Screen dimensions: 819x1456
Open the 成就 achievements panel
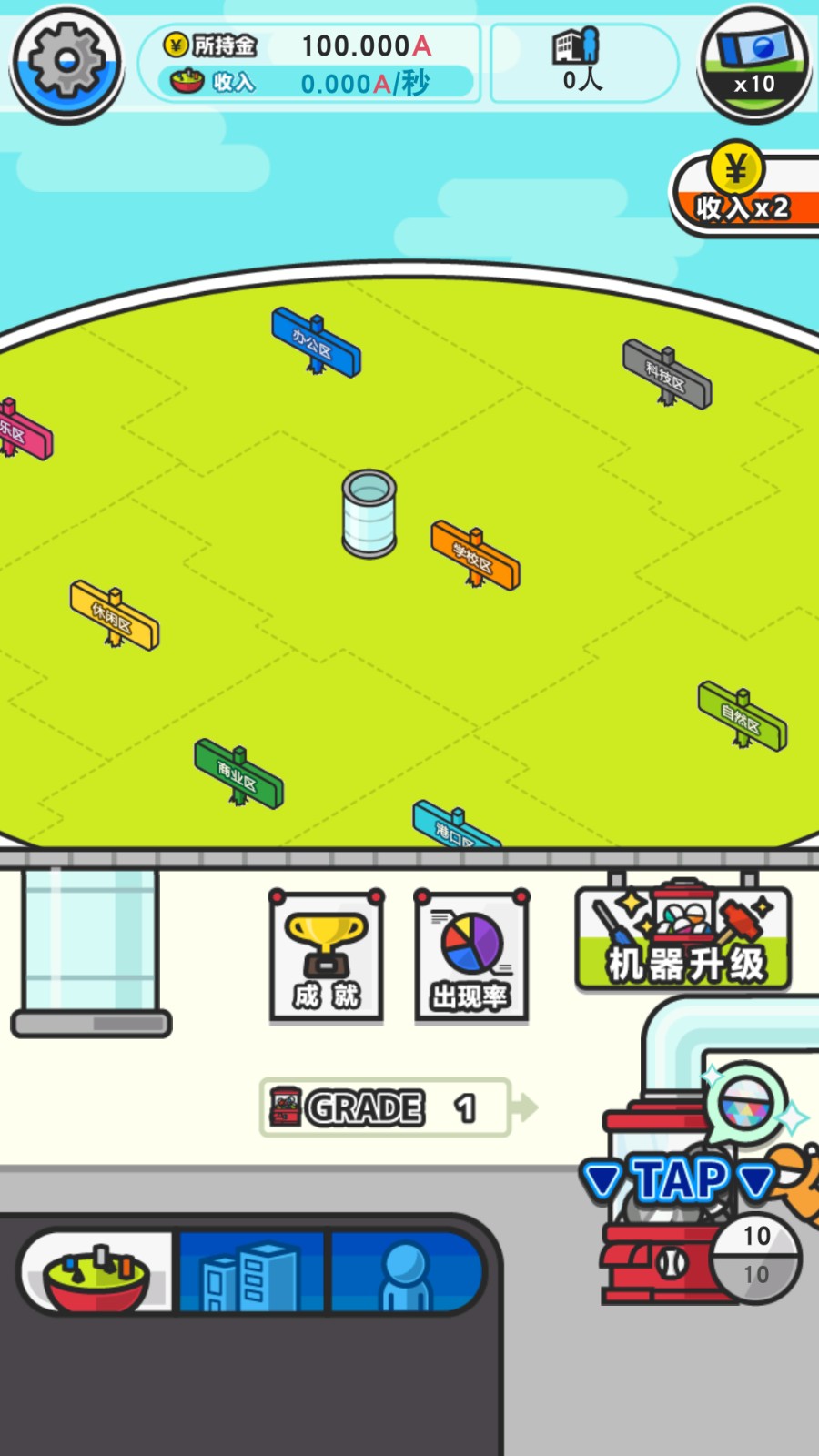[326, 957]
